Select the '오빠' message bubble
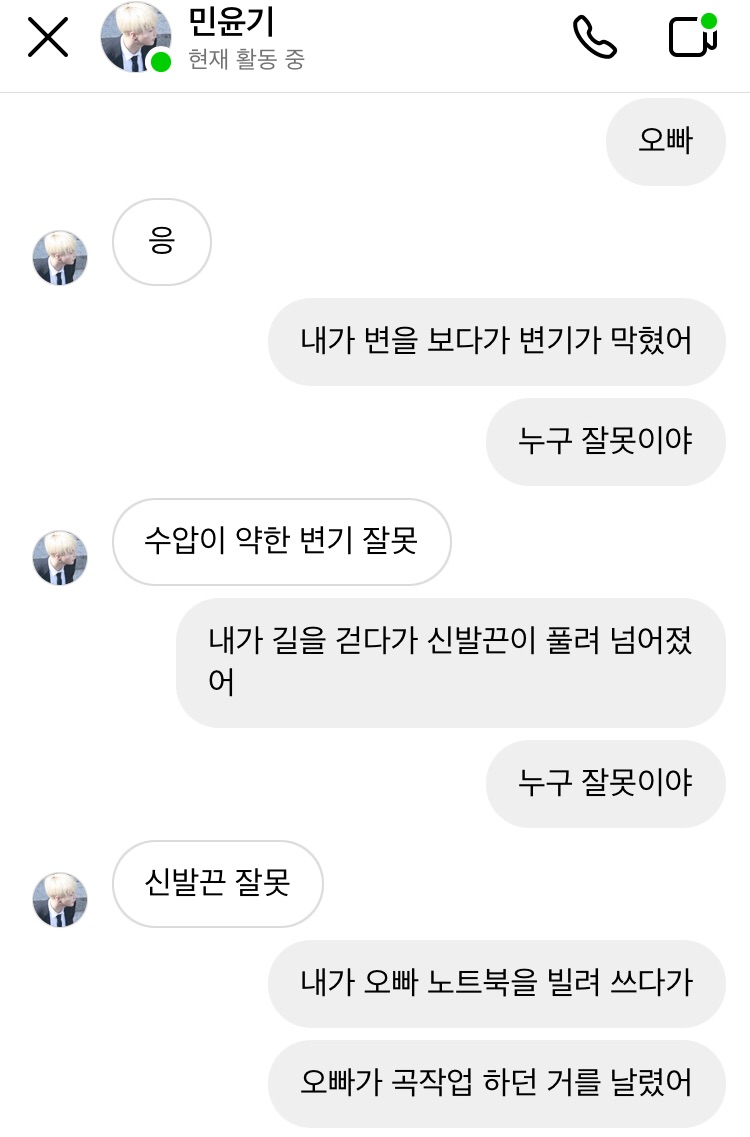 (x=665, y=142)
